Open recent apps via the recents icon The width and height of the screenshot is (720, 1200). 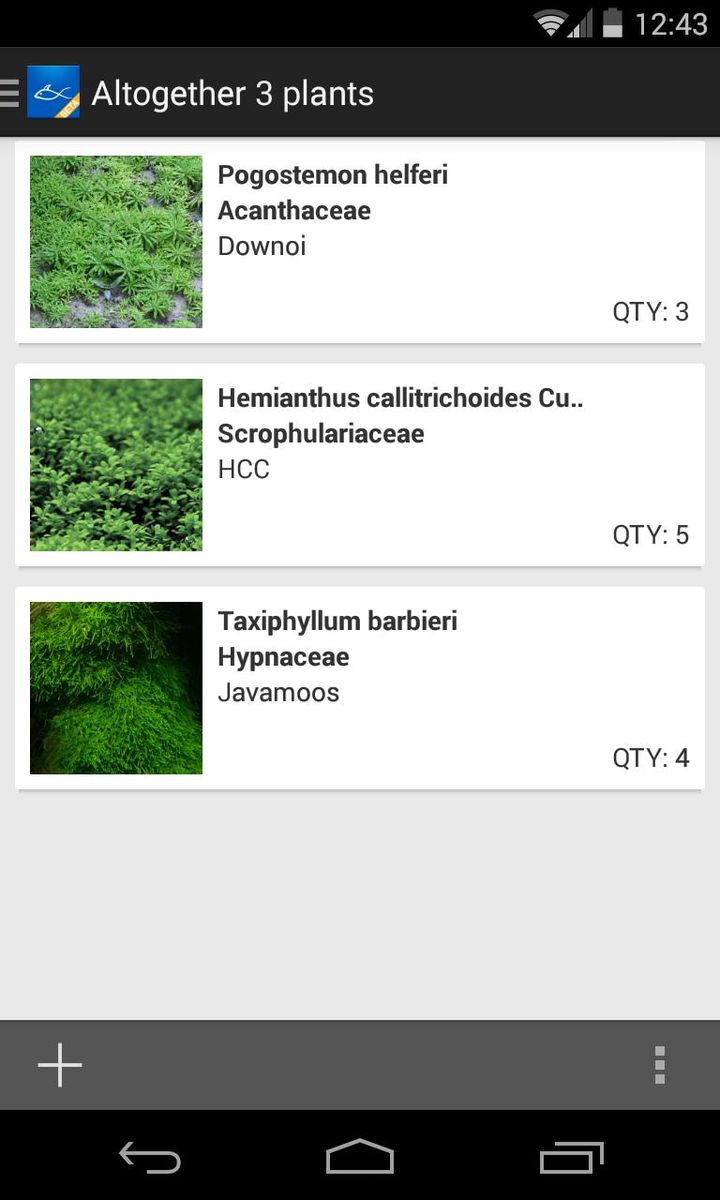tap(569, 1157)
